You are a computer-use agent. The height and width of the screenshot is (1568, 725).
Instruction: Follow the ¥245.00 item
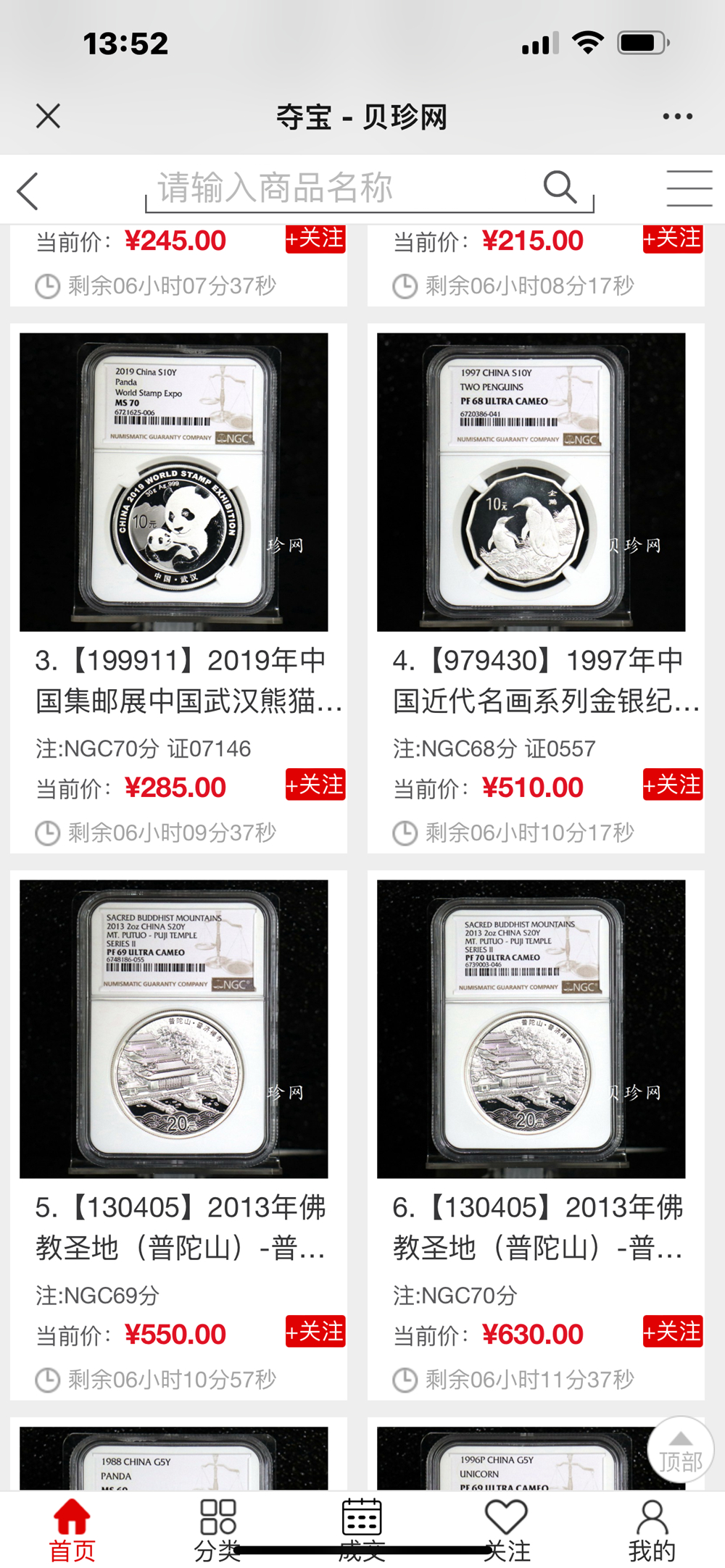coord(315,238)
